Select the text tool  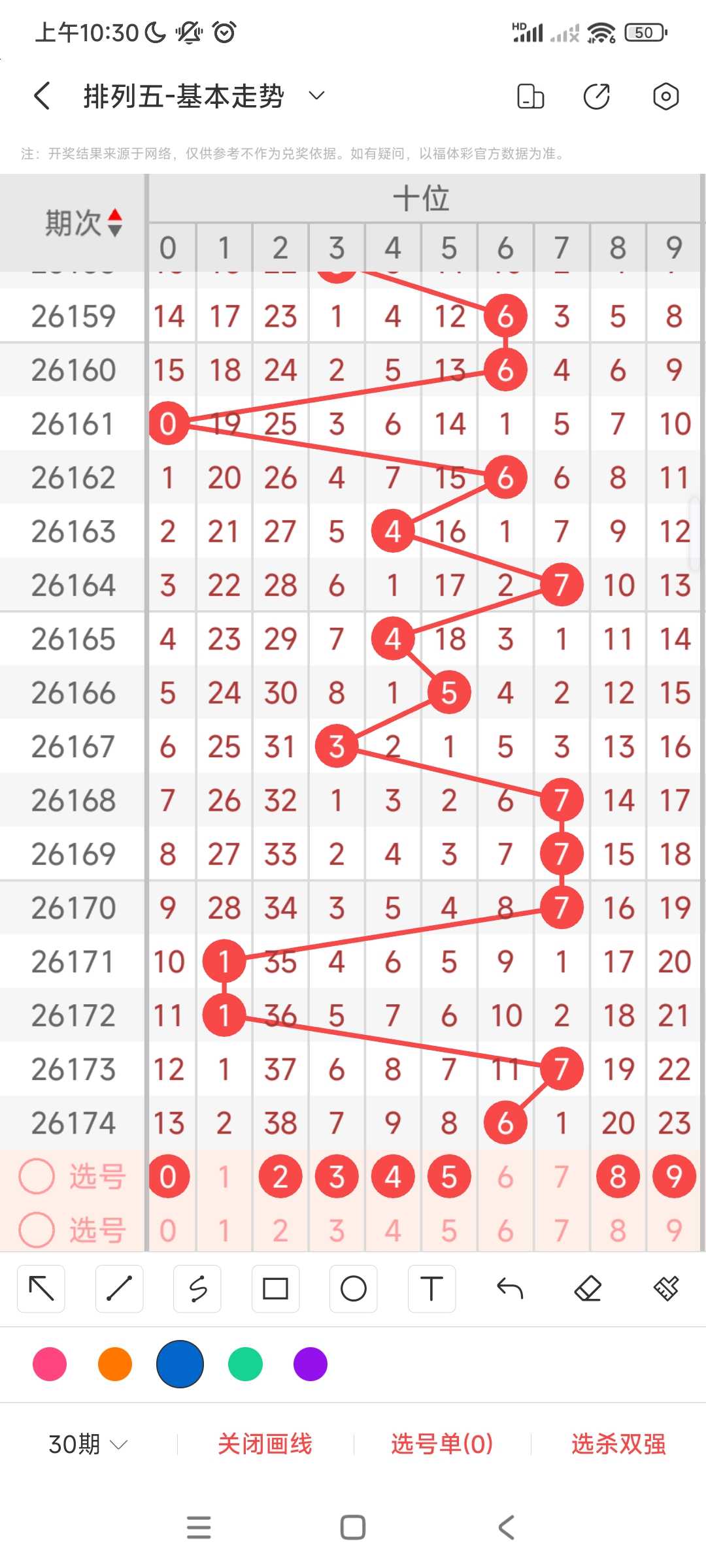tap(431, 1288)
